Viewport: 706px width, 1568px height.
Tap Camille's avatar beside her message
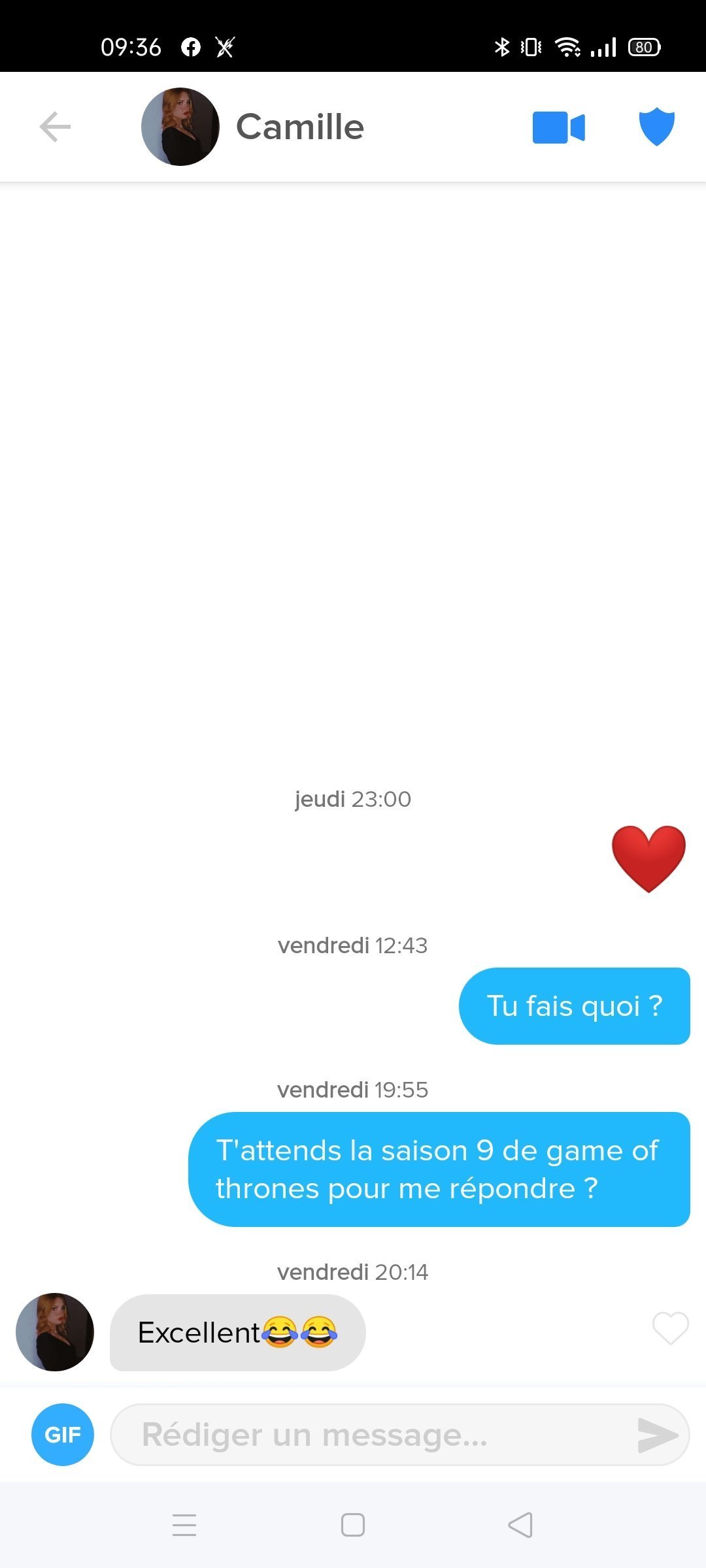tap(55, 1331)
